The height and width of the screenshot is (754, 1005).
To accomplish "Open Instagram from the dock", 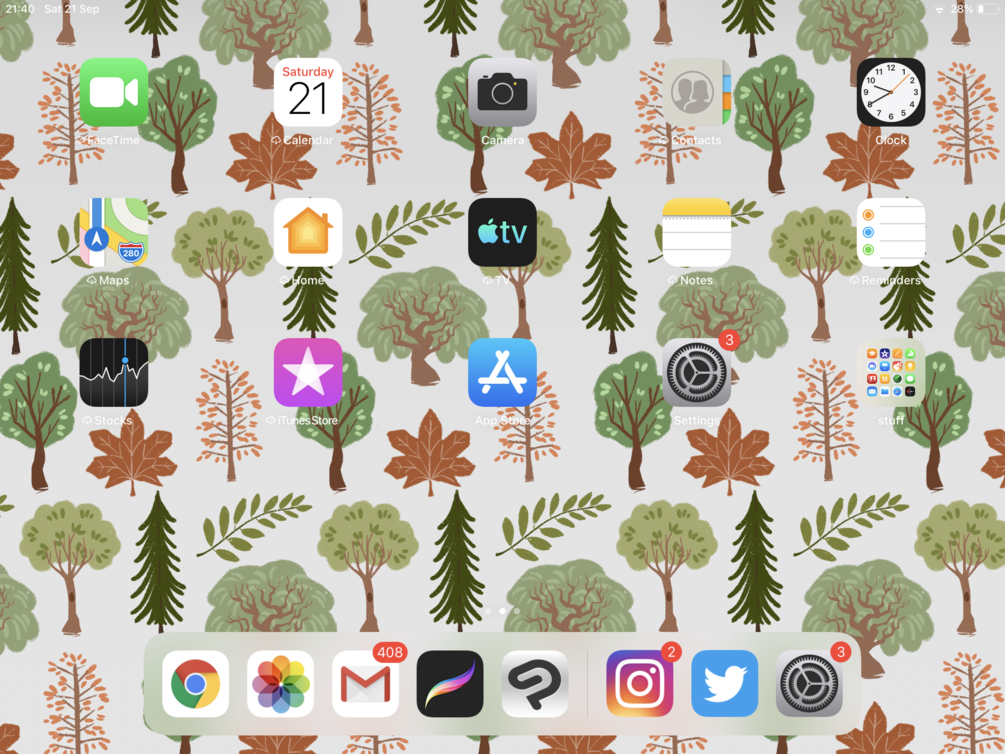I will point(639,684).
